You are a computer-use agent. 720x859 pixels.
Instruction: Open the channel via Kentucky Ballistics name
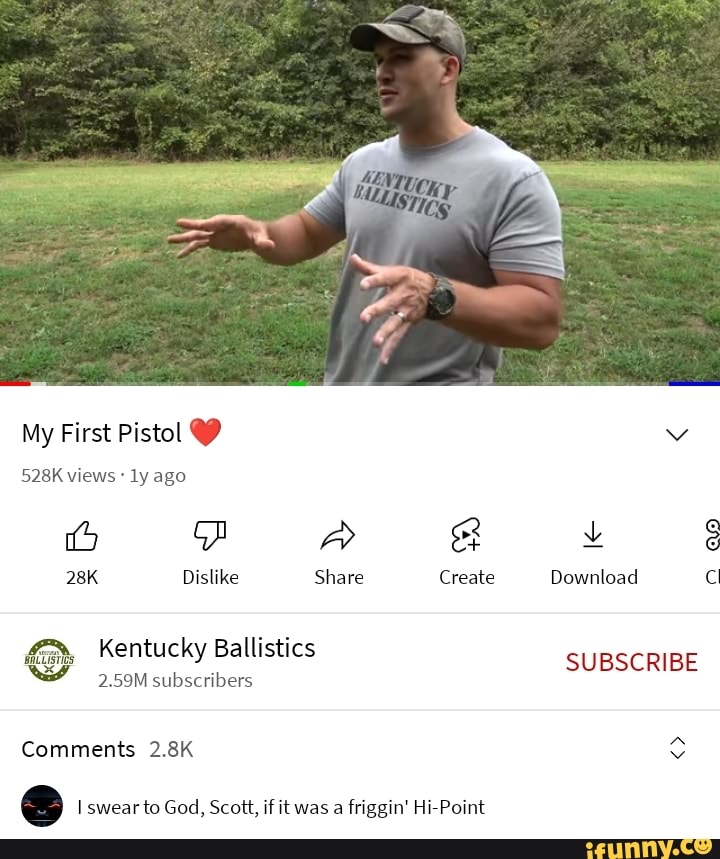tap(206, 648)
